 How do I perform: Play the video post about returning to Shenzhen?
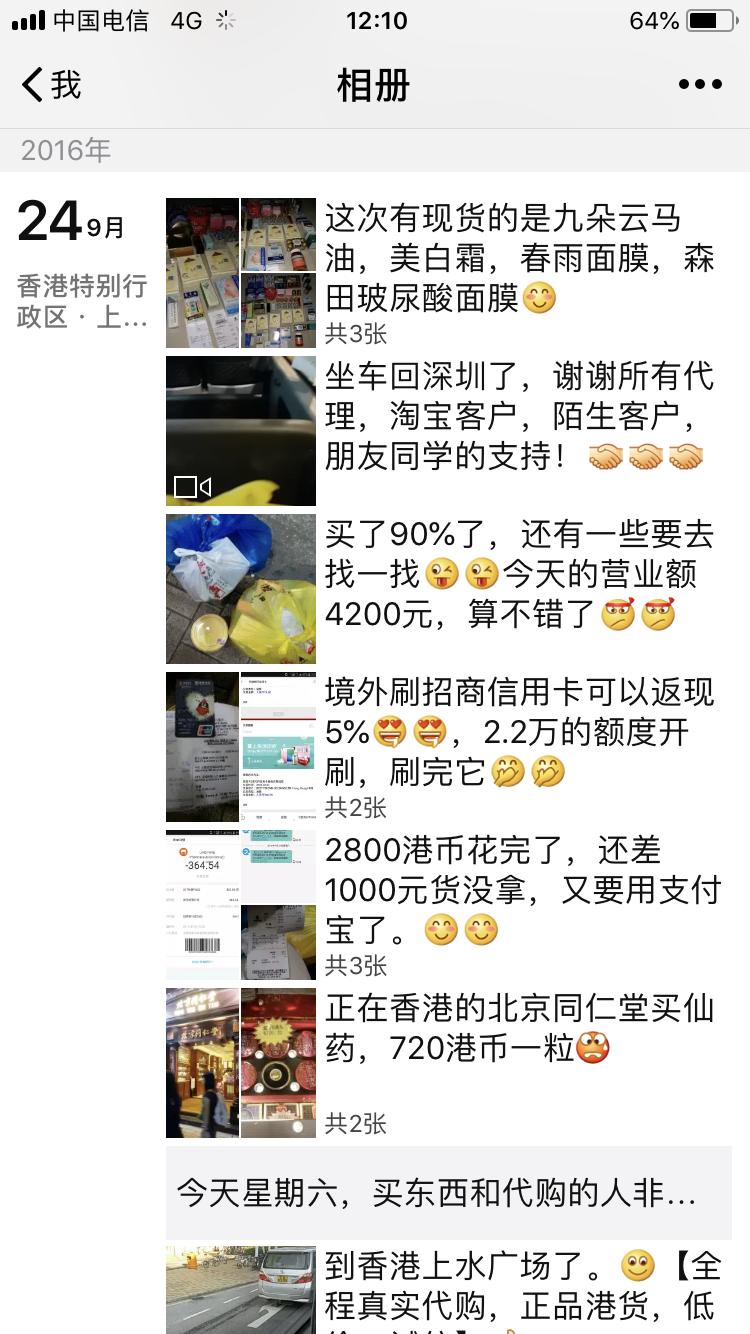coord(240,430)
